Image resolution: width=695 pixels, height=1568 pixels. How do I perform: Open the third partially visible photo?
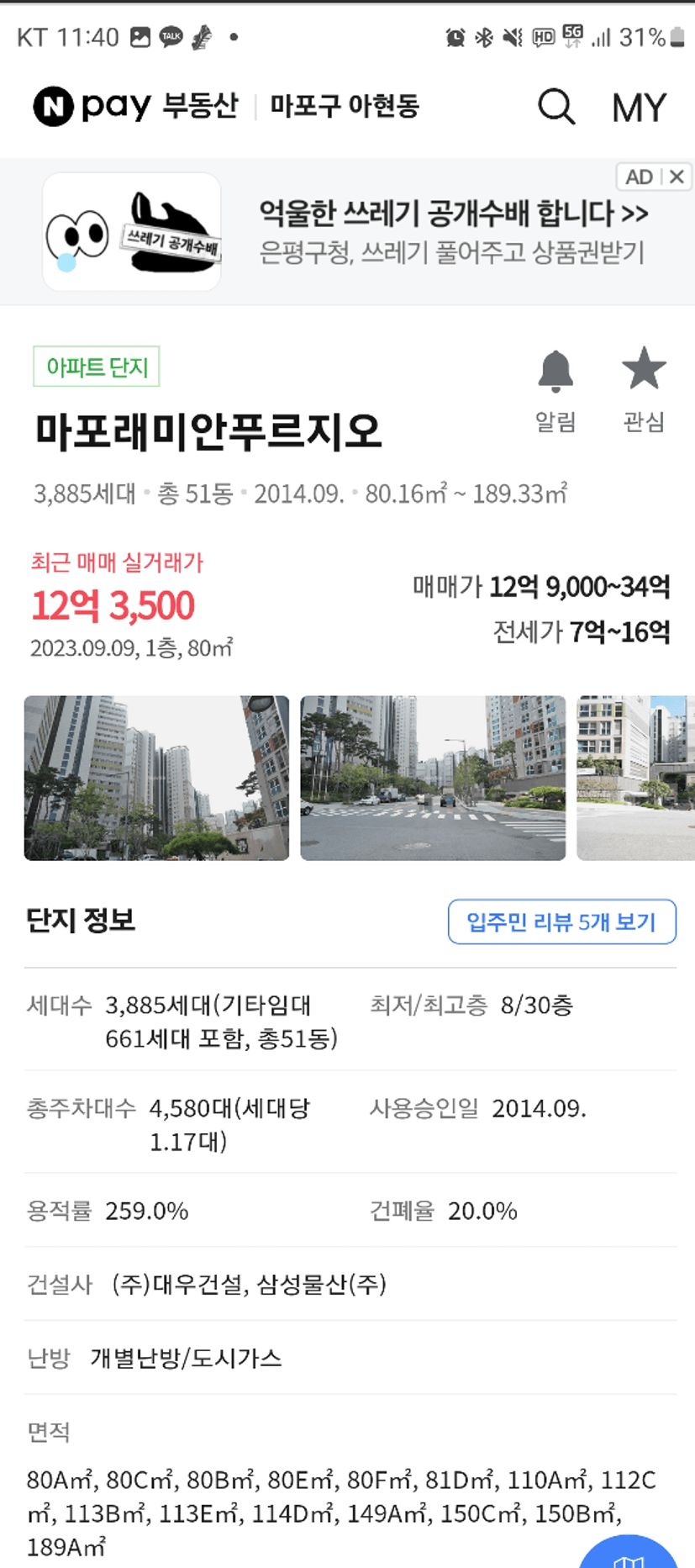[635, 778]
